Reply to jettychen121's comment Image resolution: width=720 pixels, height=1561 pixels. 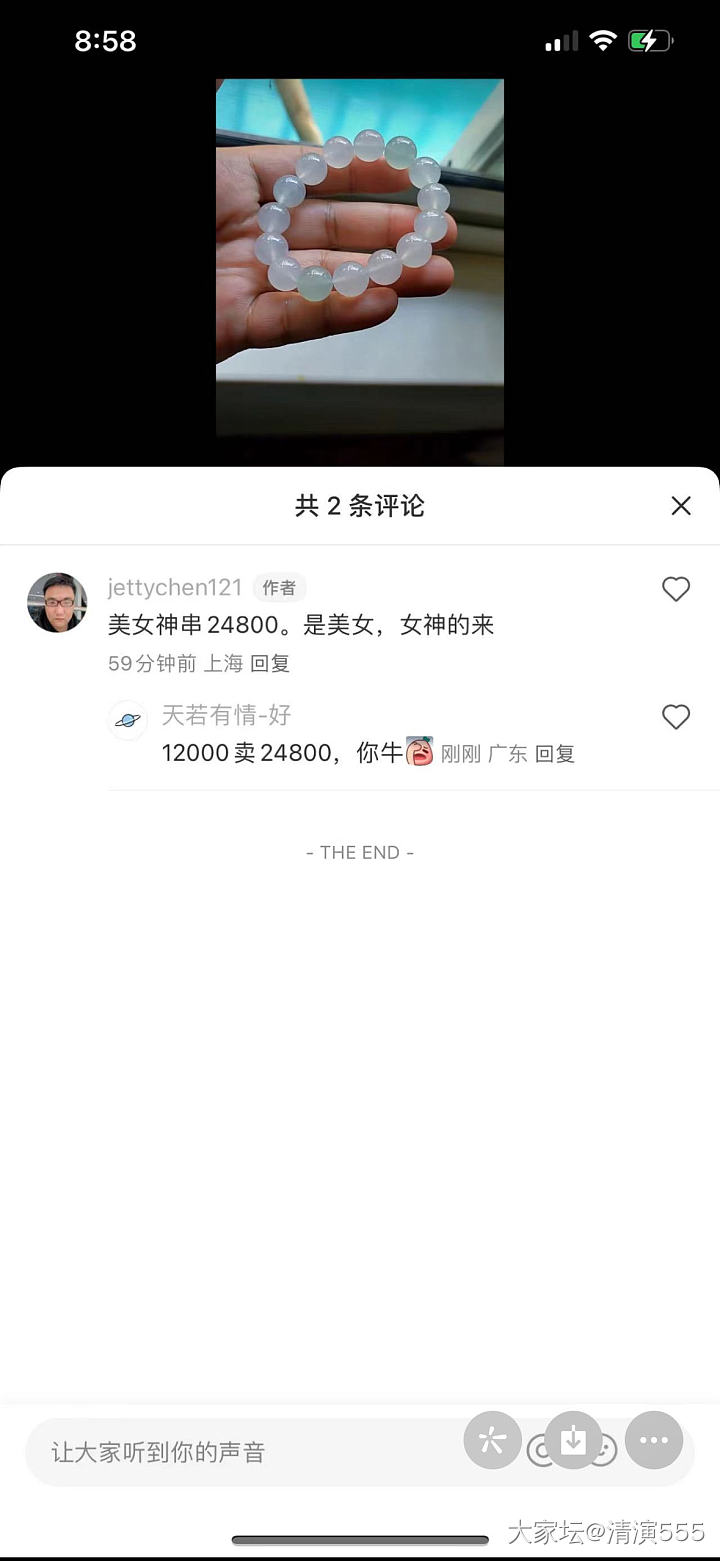coord(269,663)
